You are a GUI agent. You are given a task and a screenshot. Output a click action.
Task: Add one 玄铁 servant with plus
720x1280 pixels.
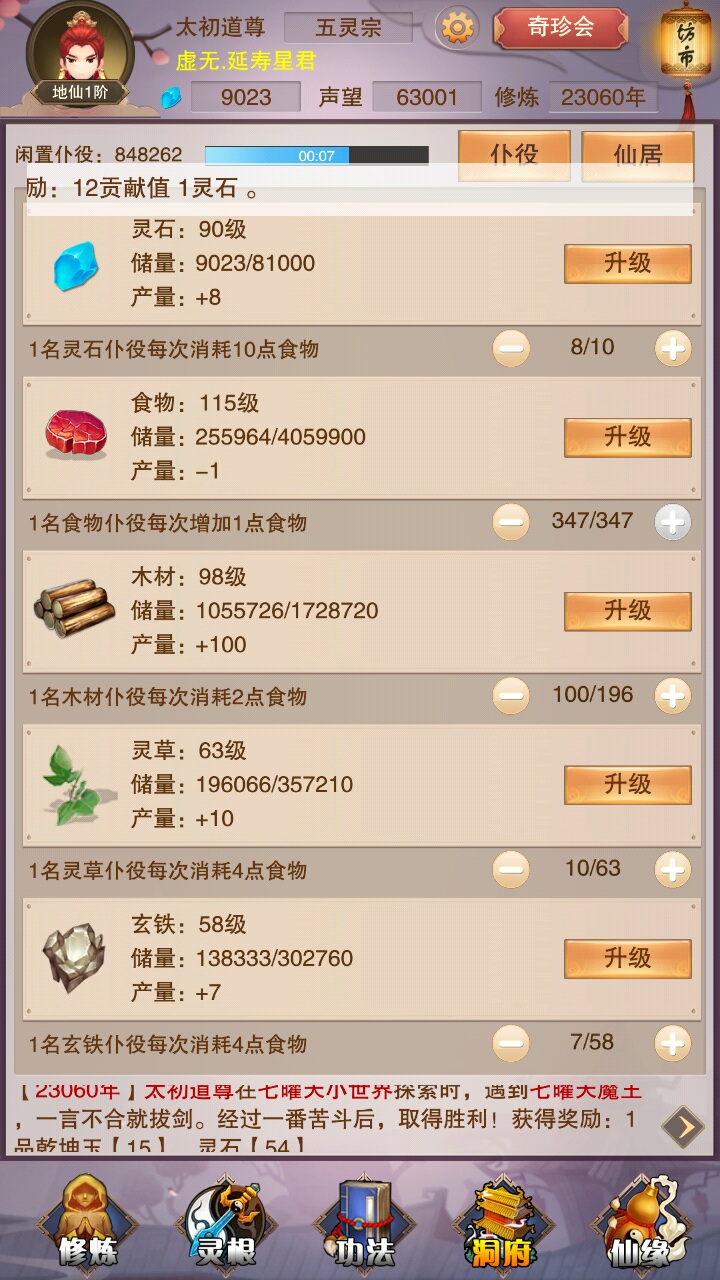(x=672, y=1043)
